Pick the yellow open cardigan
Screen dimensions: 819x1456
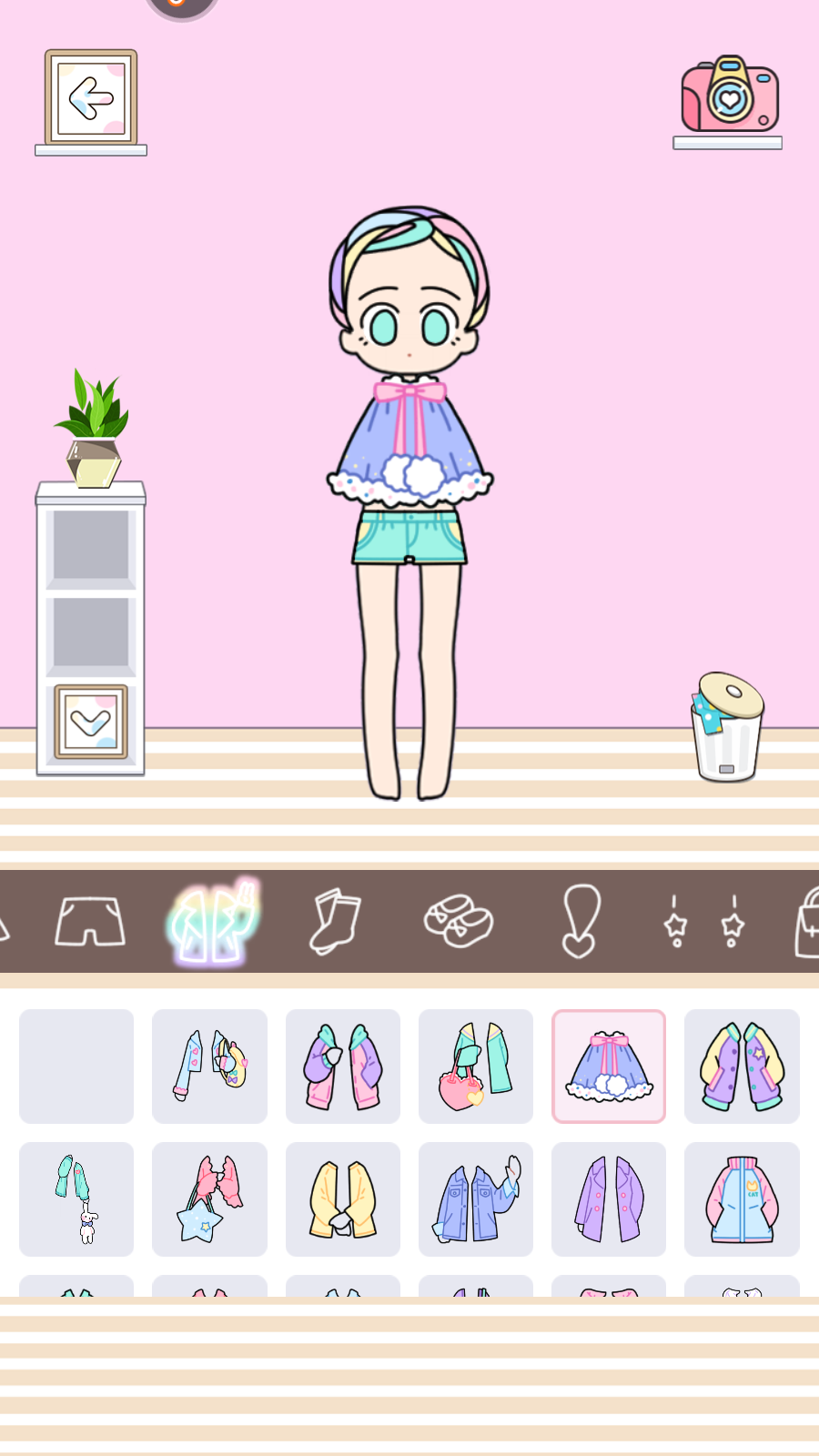pos(342,1199)
